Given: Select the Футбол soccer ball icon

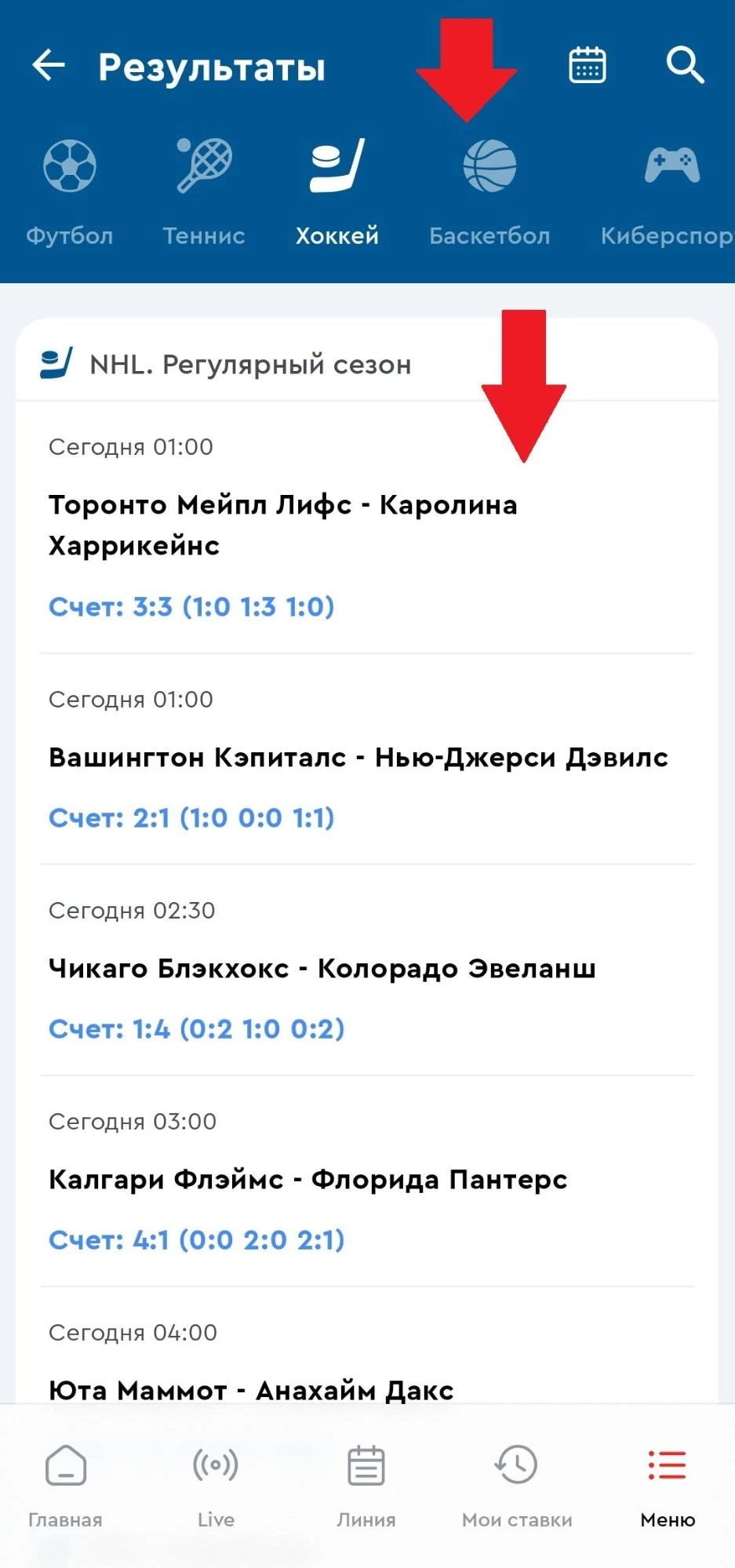Looking at the screenshot, I should point(69,166).
